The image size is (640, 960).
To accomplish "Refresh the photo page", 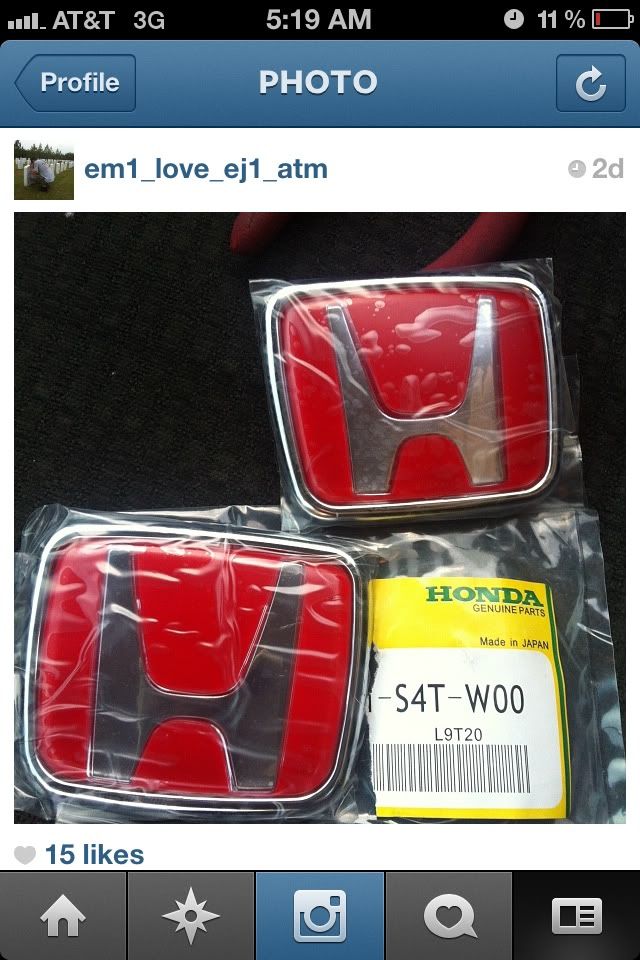I will click(590, 83).
